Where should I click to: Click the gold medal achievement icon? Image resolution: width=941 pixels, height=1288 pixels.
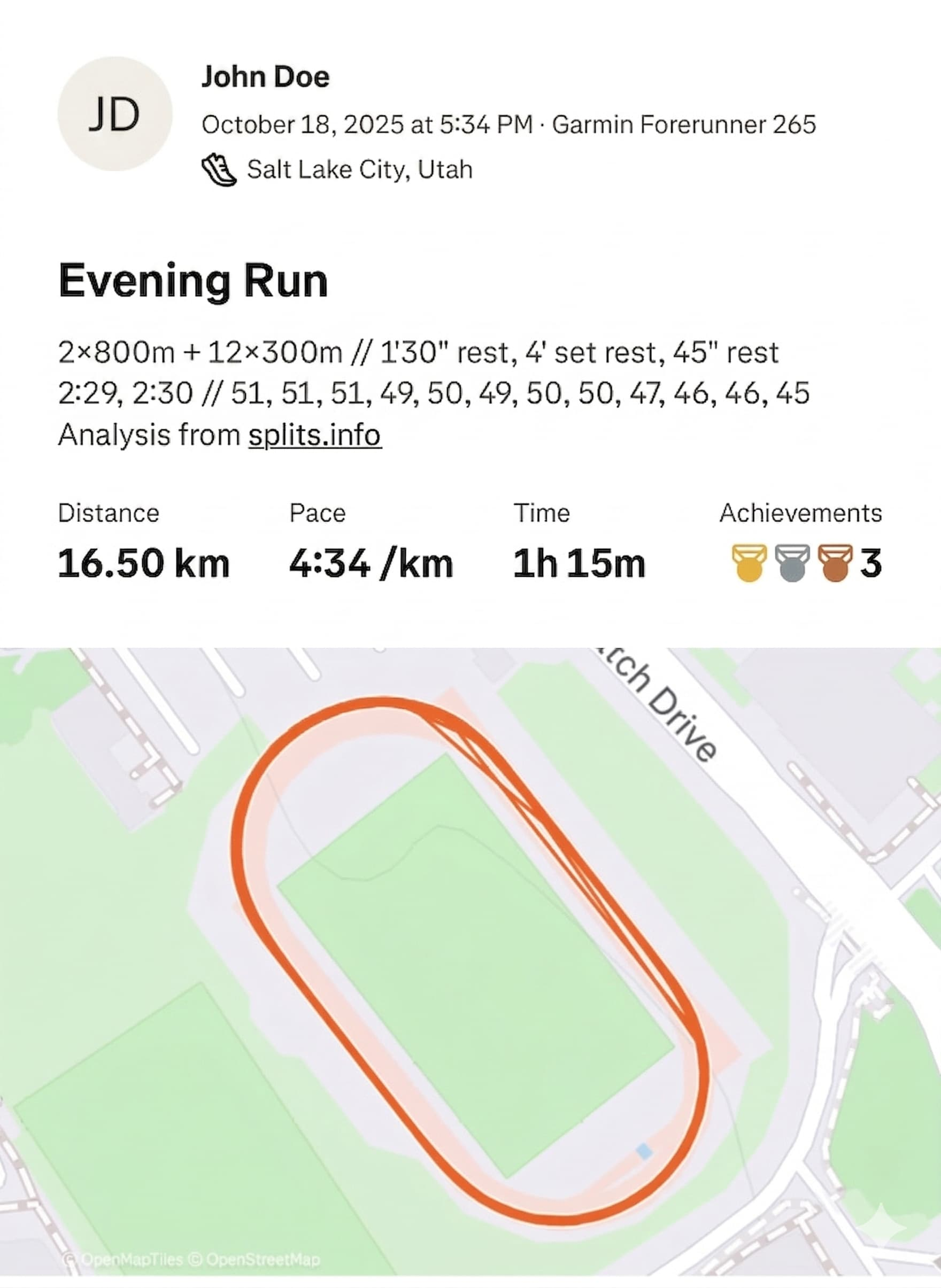tap(747, 563)
